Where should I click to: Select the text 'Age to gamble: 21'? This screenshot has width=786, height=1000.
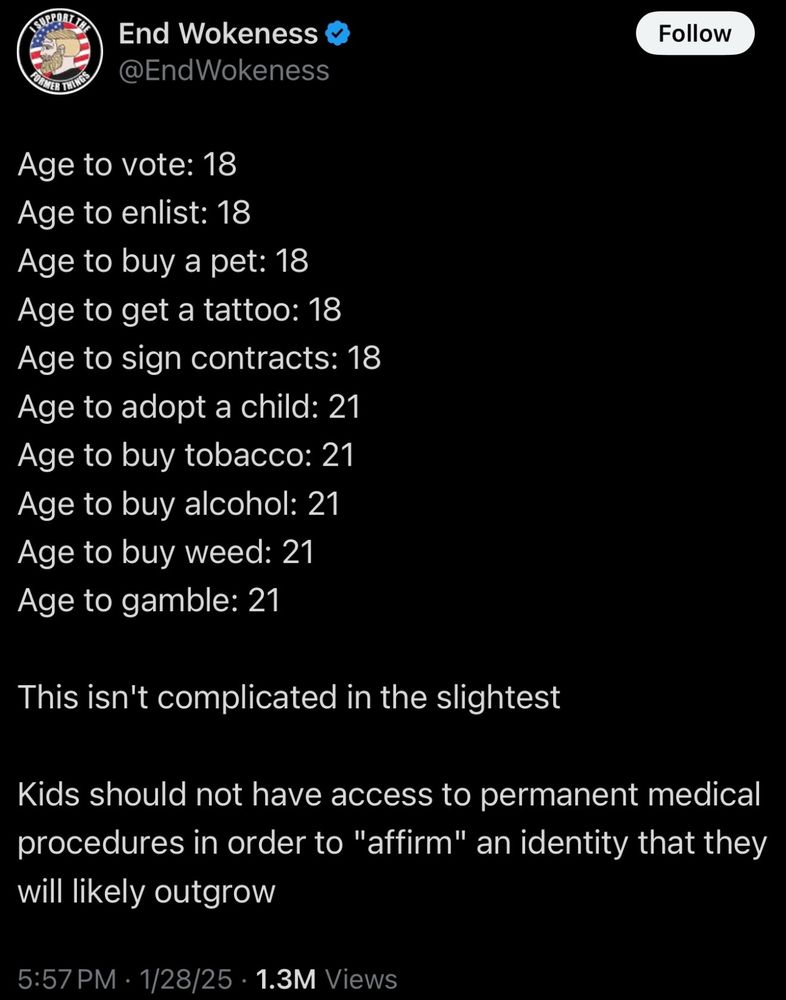[149, 601]
